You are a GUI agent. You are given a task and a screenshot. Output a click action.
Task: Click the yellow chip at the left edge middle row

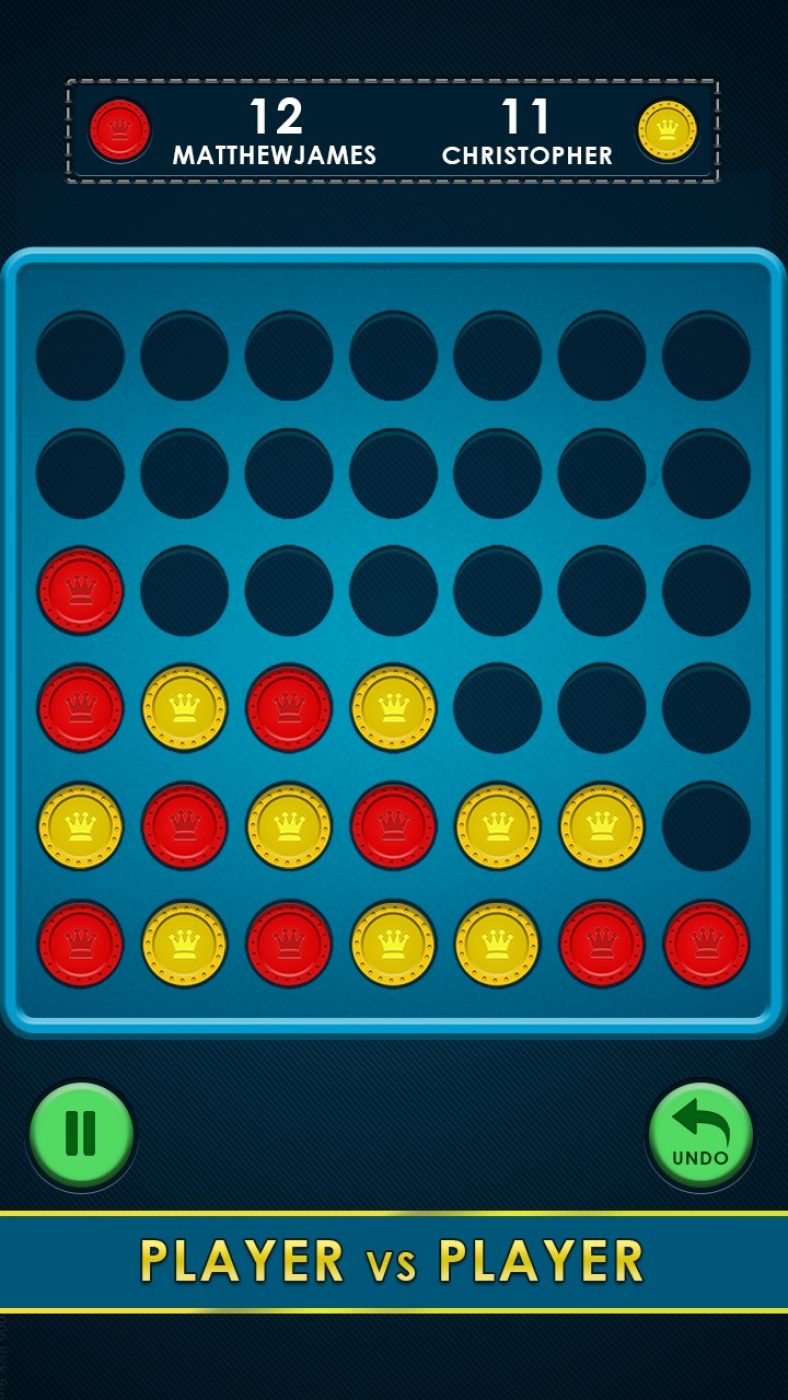coord(80,826)
